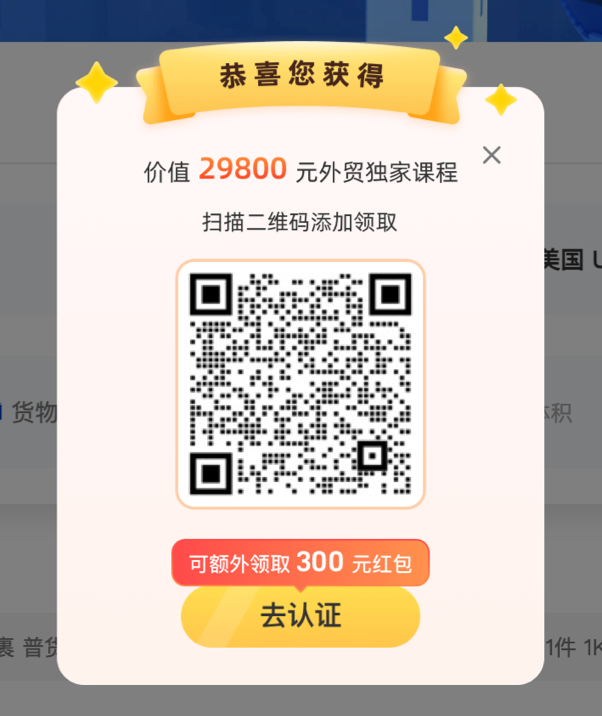This screenshot has width=602, height=716.
Task: Close the congratulations popup dialog
Action: click(491, 155)
